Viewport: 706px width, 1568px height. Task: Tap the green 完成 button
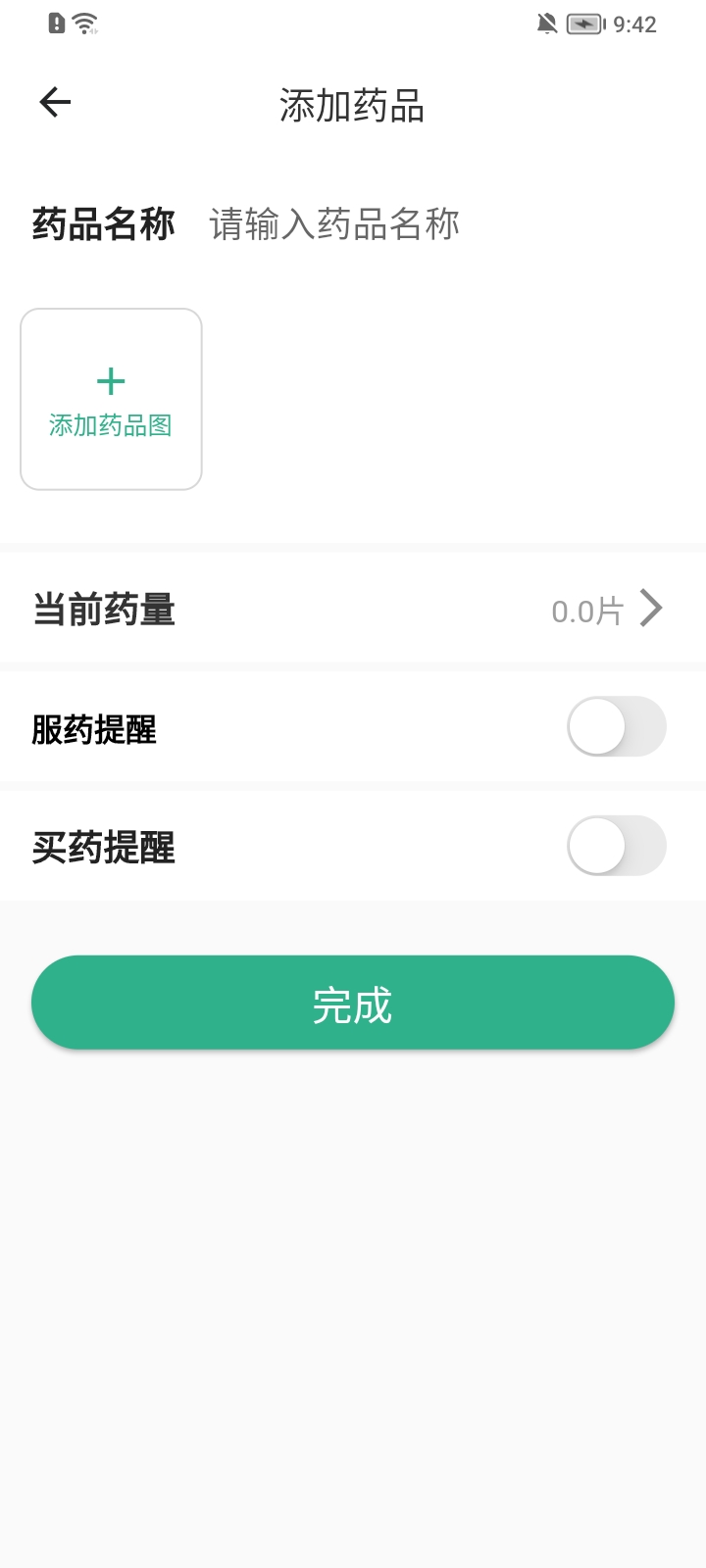[353, 1004]
